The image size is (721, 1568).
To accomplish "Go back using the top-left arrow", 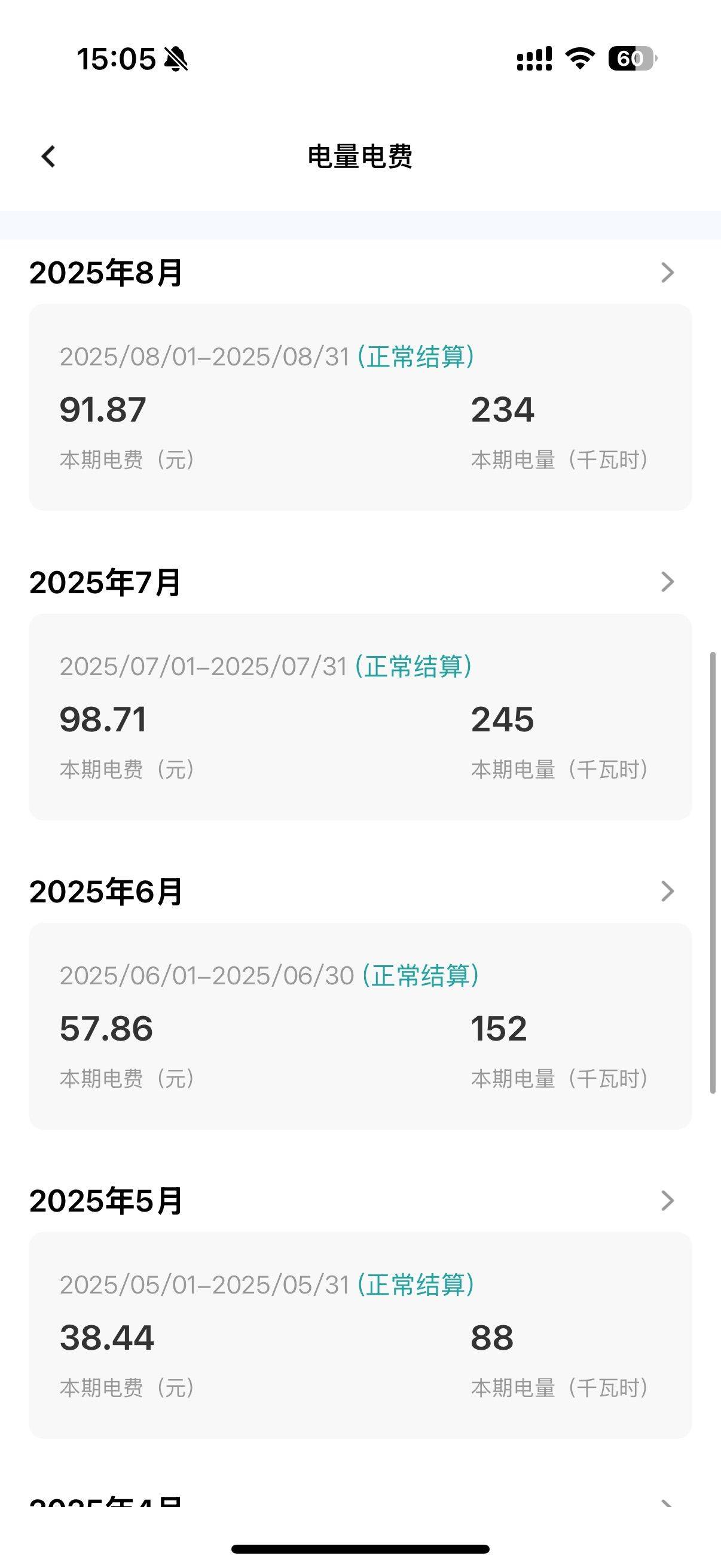I will pyautogui.click(x=48, y=157).
